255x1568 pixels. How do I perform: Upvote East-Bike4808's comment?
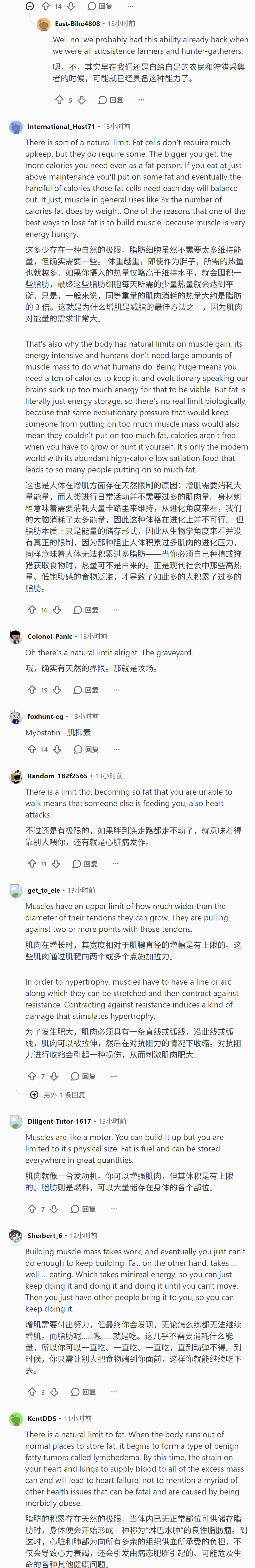[x=59, y=100]
